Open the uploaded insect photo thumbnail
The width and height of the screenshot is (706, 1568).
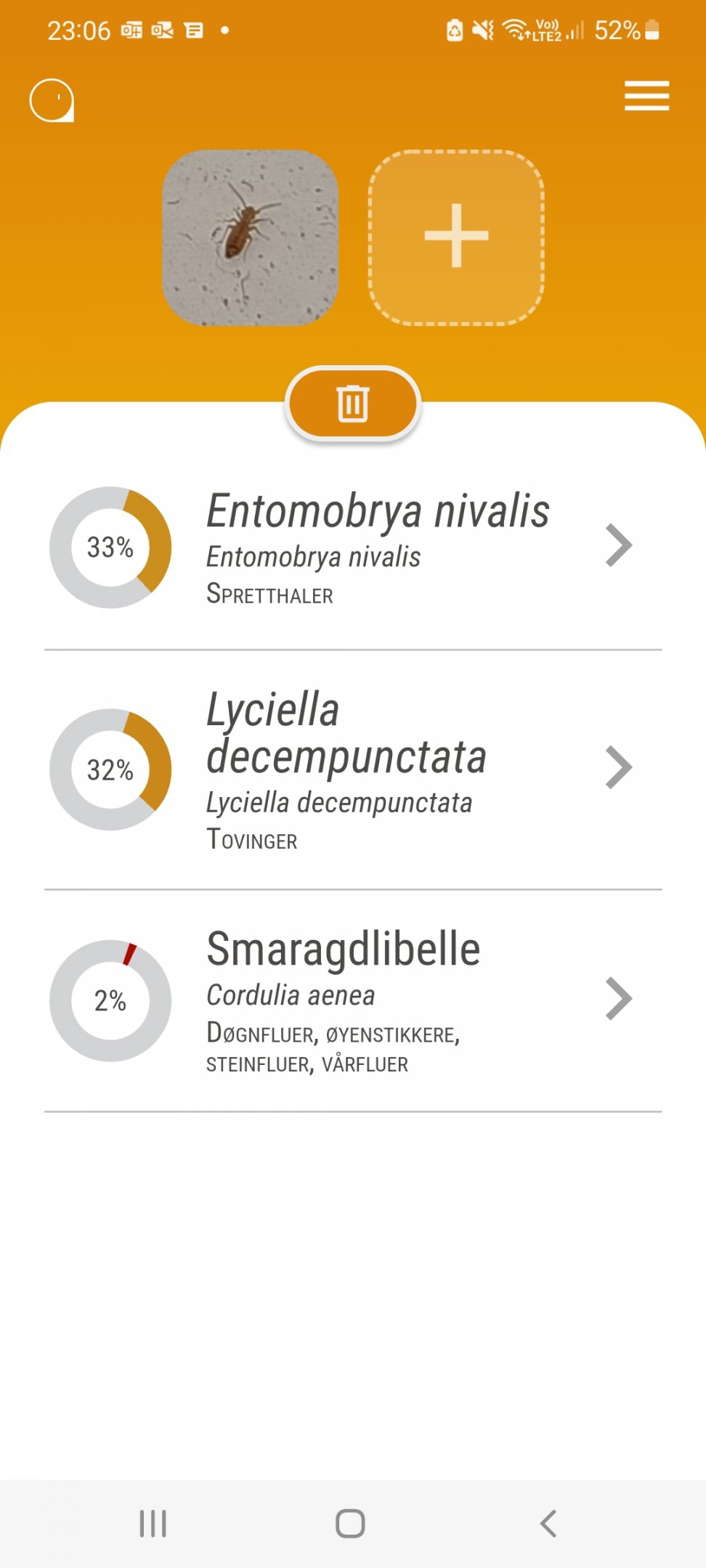coord(251,237)
